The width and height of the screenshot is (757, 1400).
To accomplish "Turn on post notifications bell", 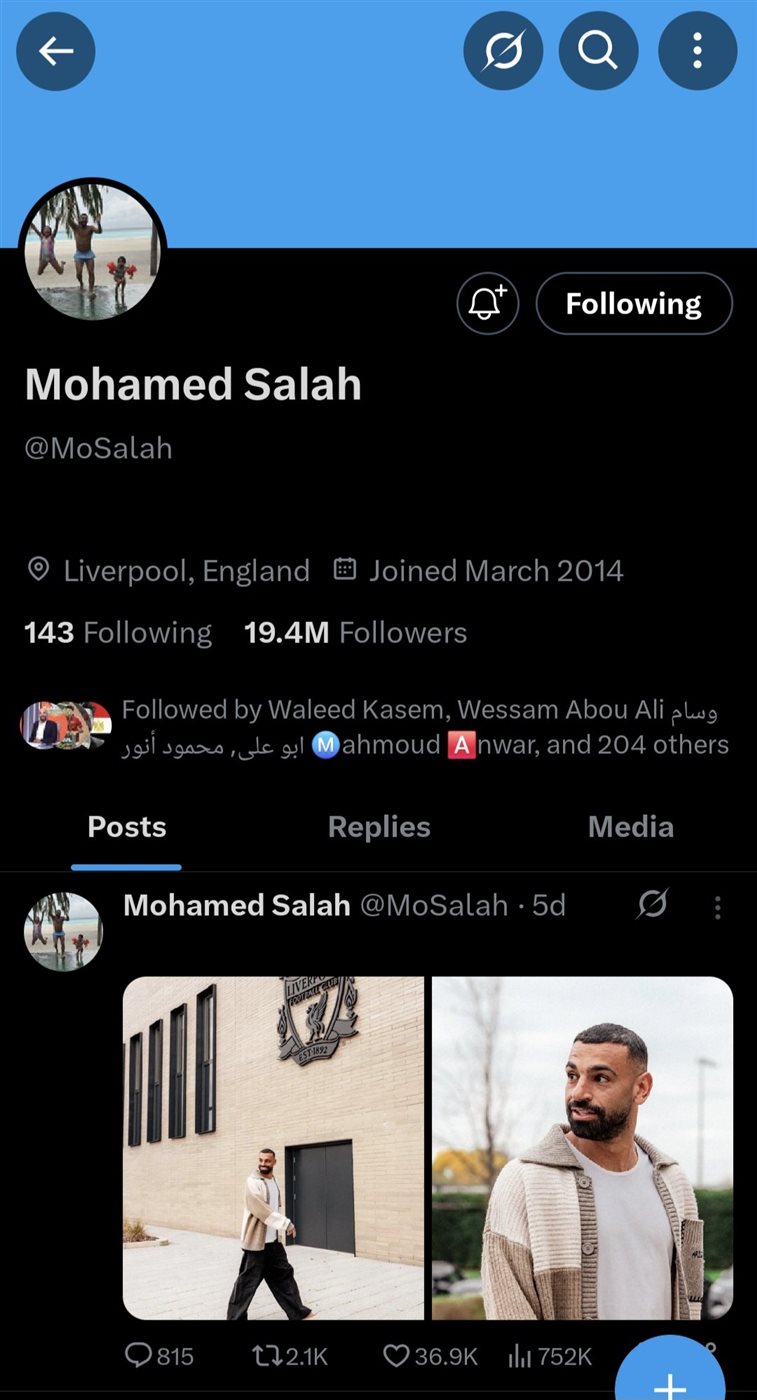I will [x=488, y=303].
